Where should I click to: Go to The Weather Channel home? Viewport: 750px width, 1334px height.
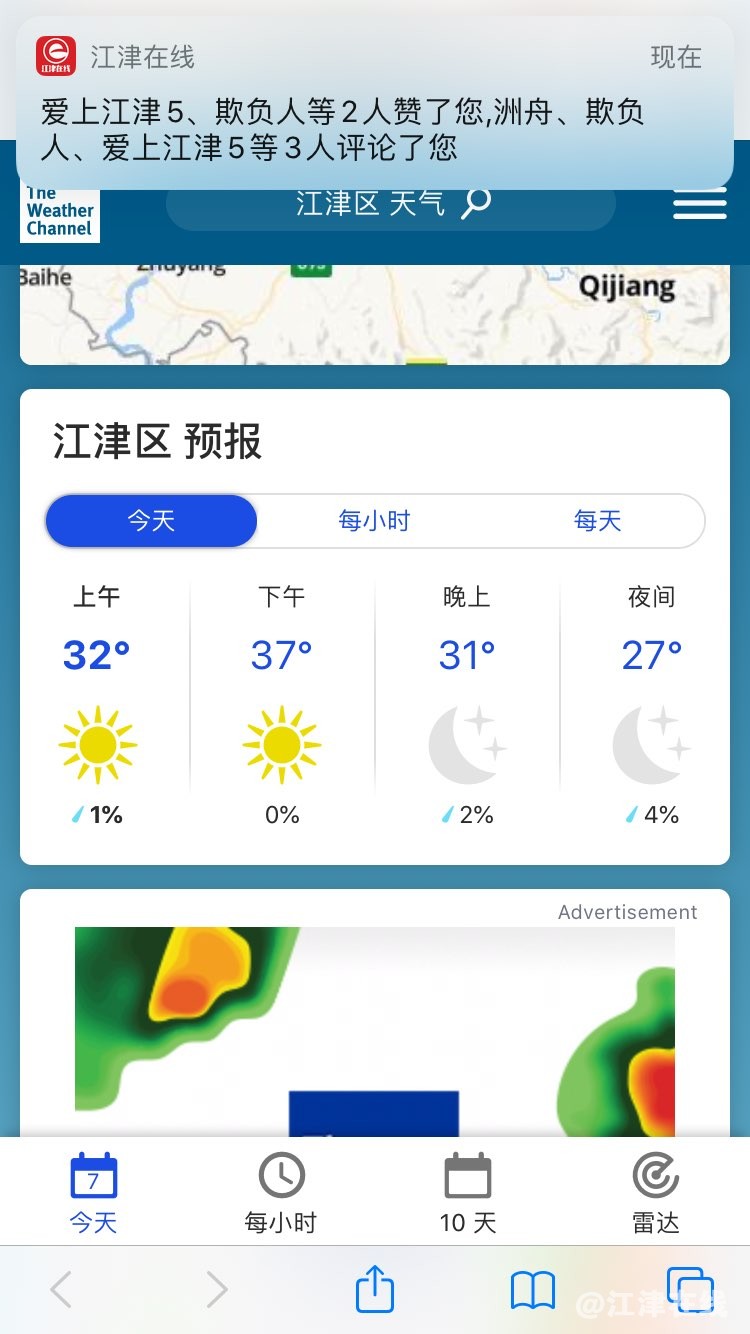coord(60,214)
